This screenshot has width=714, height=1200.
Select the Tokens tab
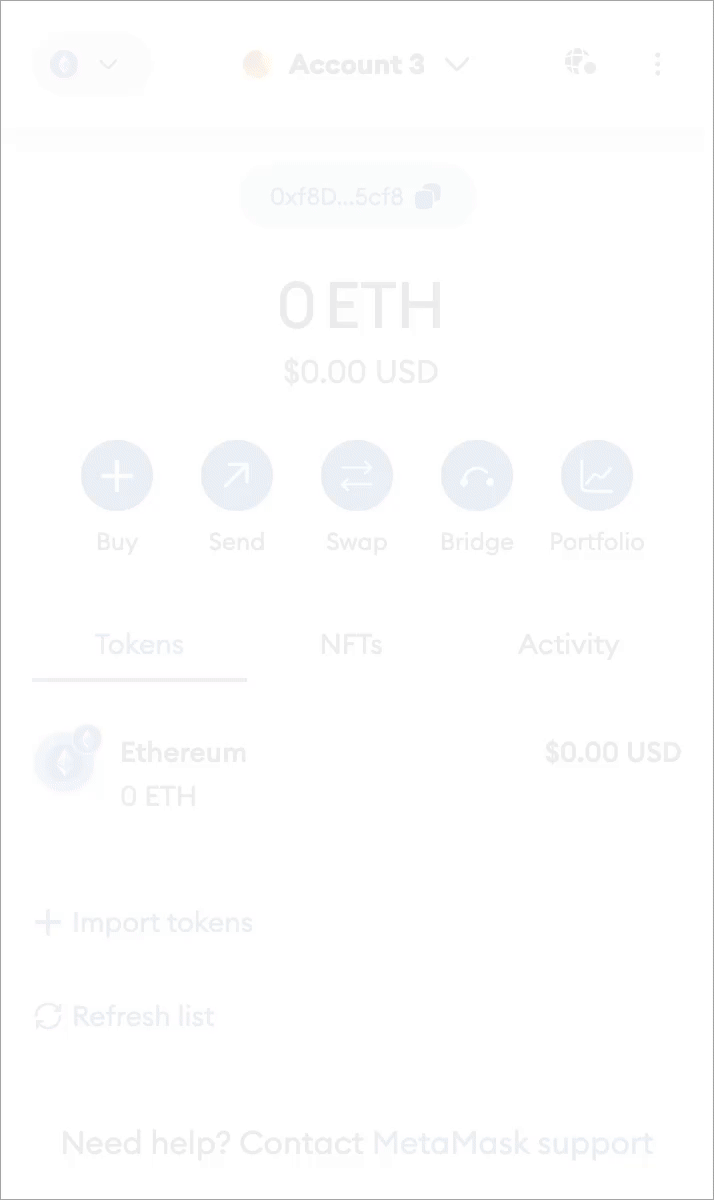tap(139, 645)
